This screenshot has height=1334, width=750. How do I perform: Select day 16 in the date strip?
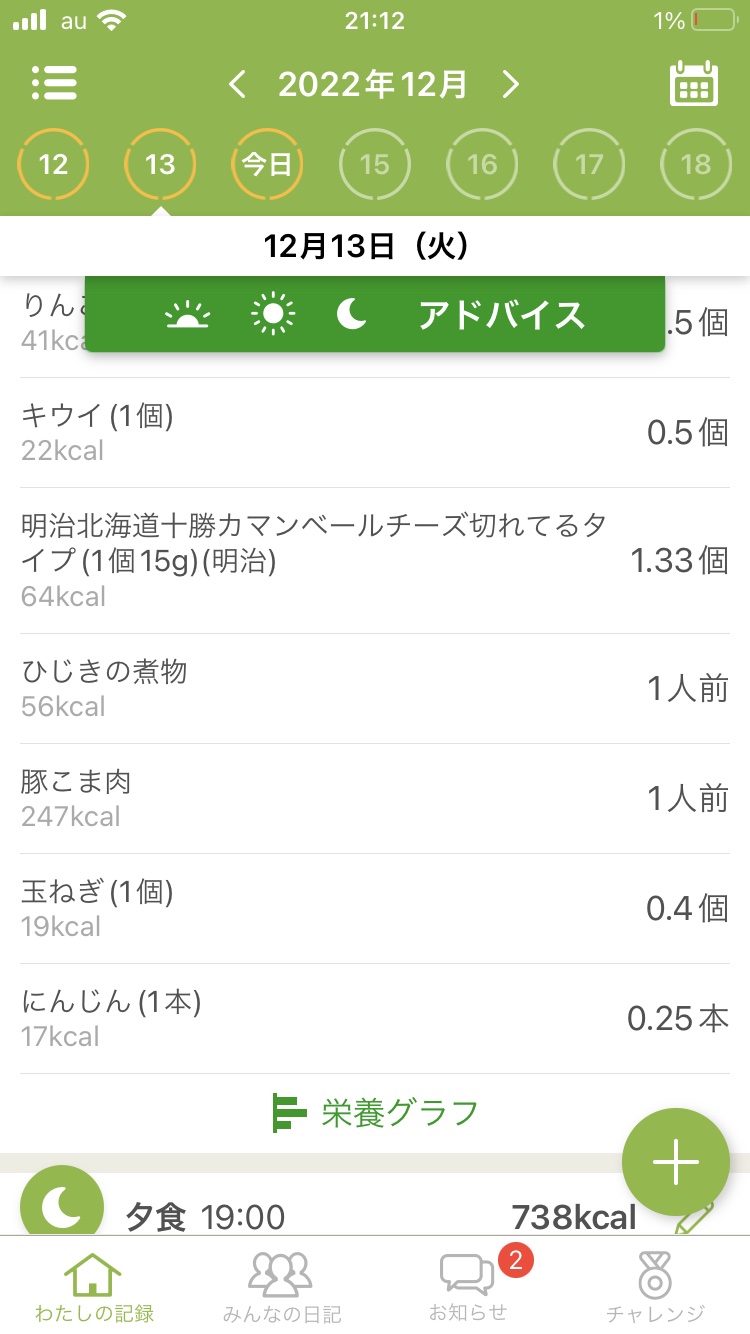(482, 164)
